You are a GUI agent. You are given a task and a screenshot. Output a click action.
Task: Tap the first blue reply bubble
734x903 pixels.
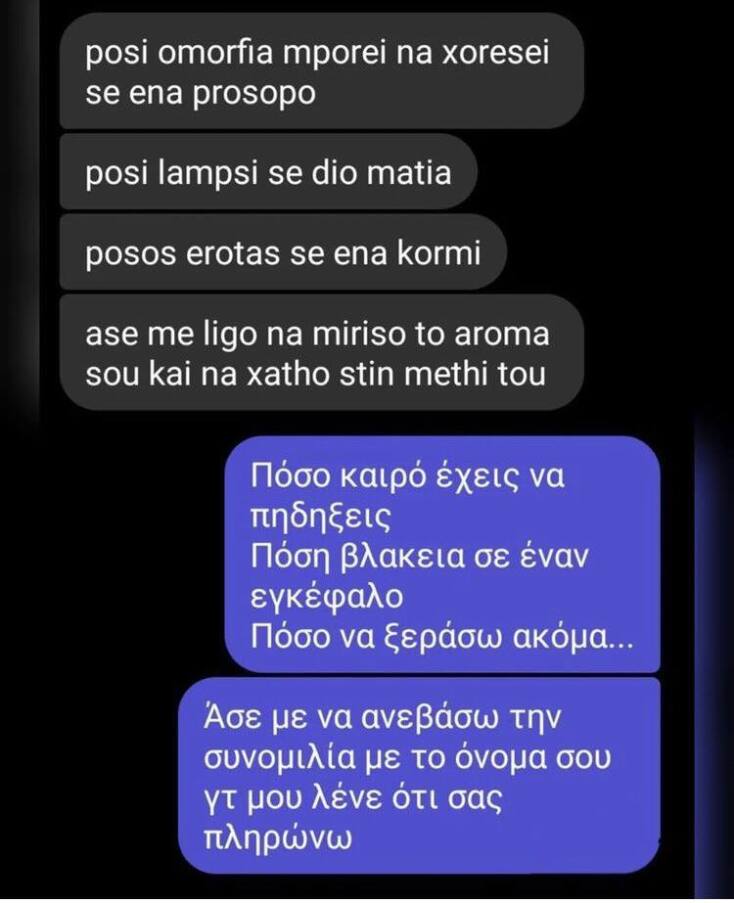445,555
